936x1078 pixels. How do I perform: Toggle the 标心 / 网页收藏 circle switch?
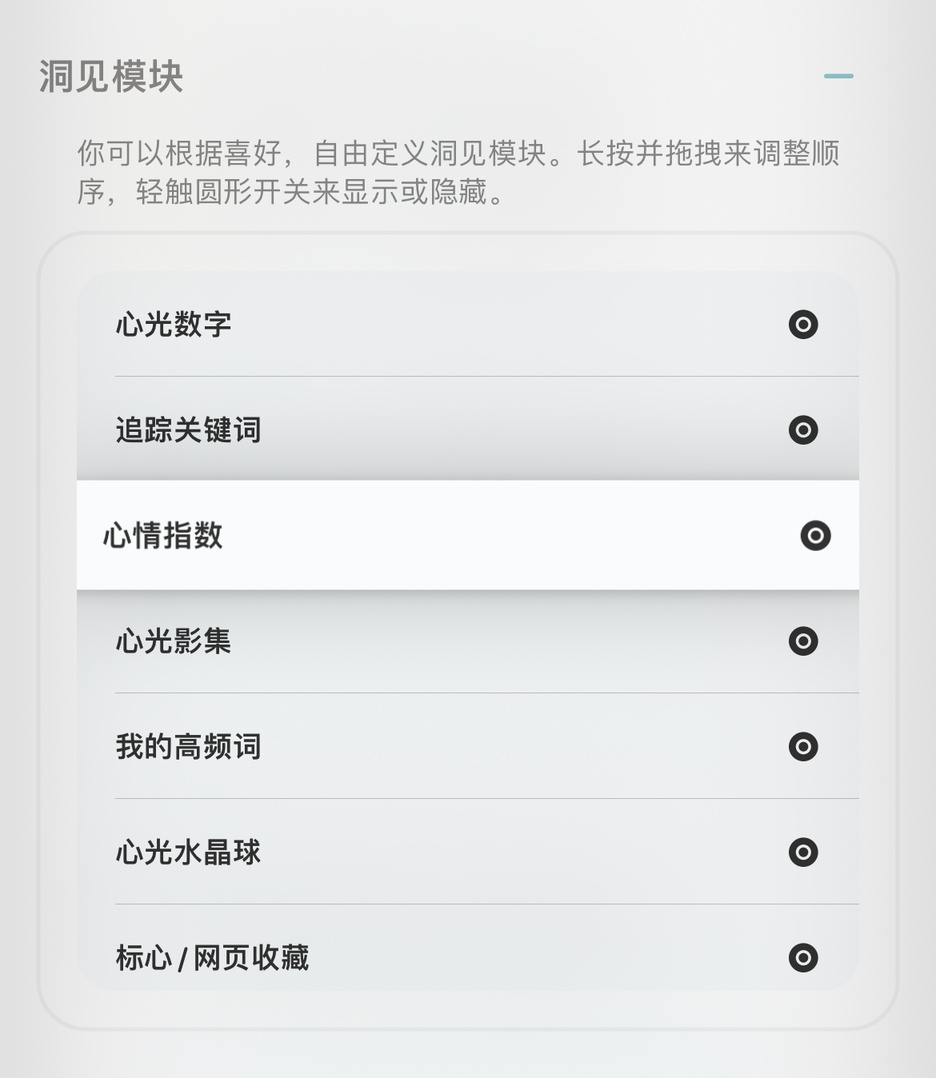(x=803, y=958)
